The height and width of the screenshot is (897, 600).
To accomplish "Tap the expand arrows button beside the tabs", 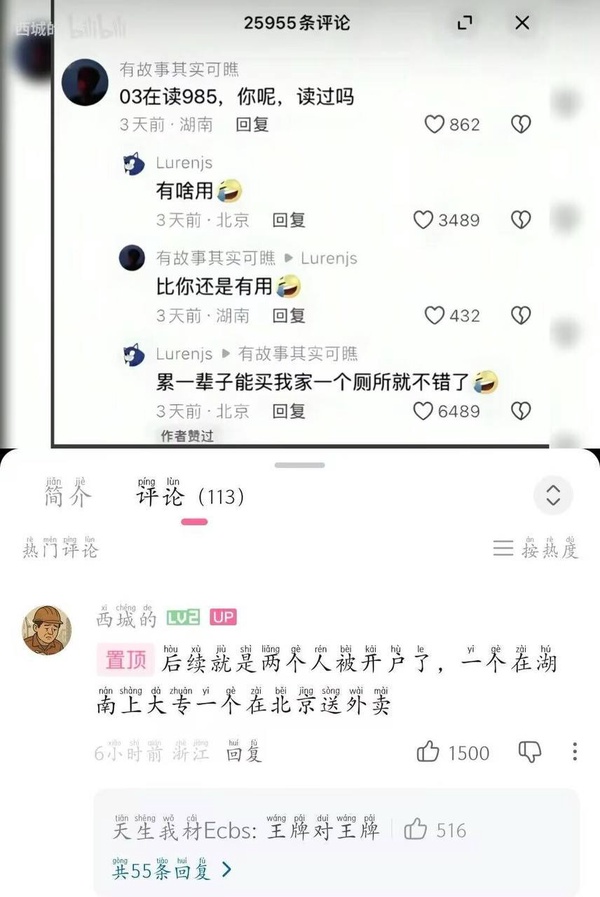I will tap(552, 496).
